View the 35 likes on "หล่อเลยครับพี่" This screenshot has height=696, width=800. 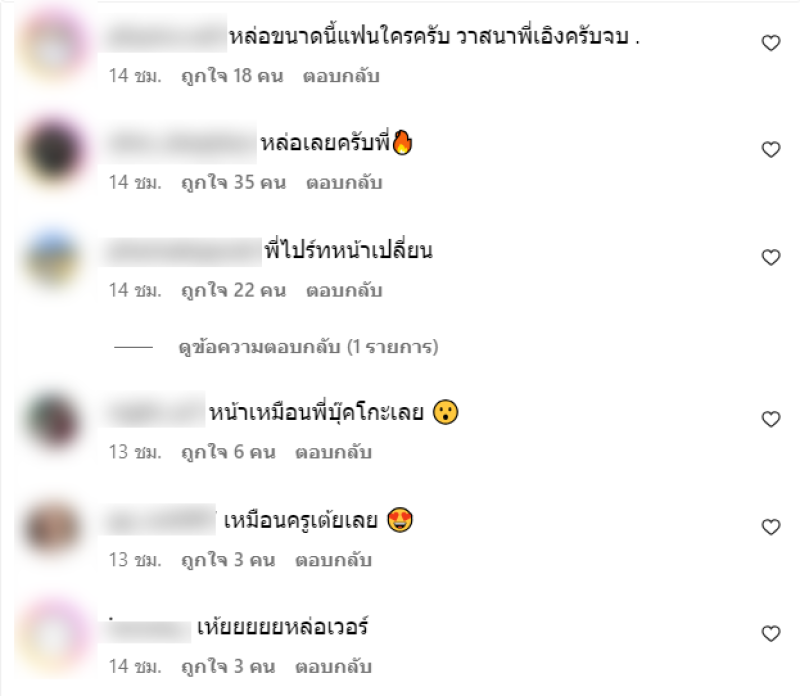point(233,183)
